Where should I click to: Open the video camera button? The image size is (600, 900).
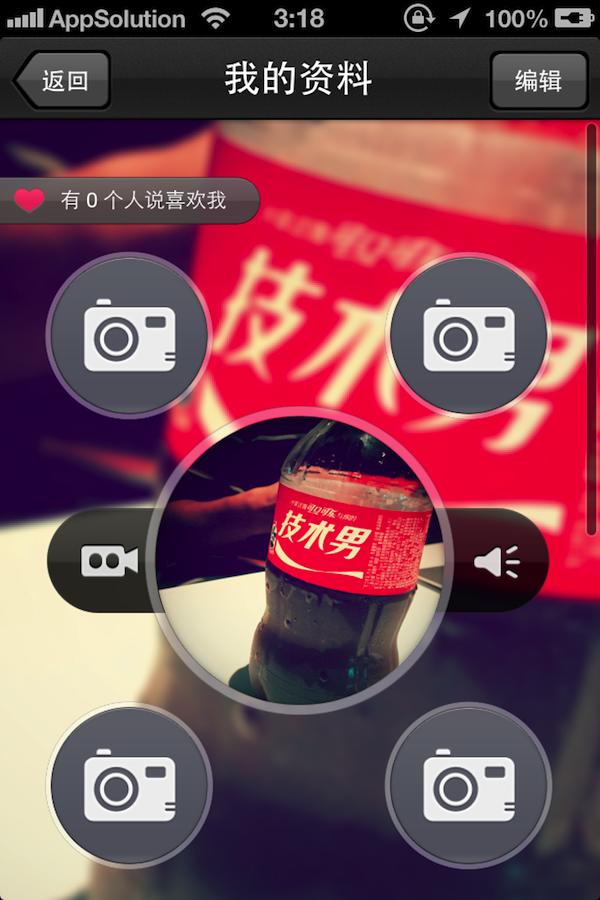pos(105,561)
